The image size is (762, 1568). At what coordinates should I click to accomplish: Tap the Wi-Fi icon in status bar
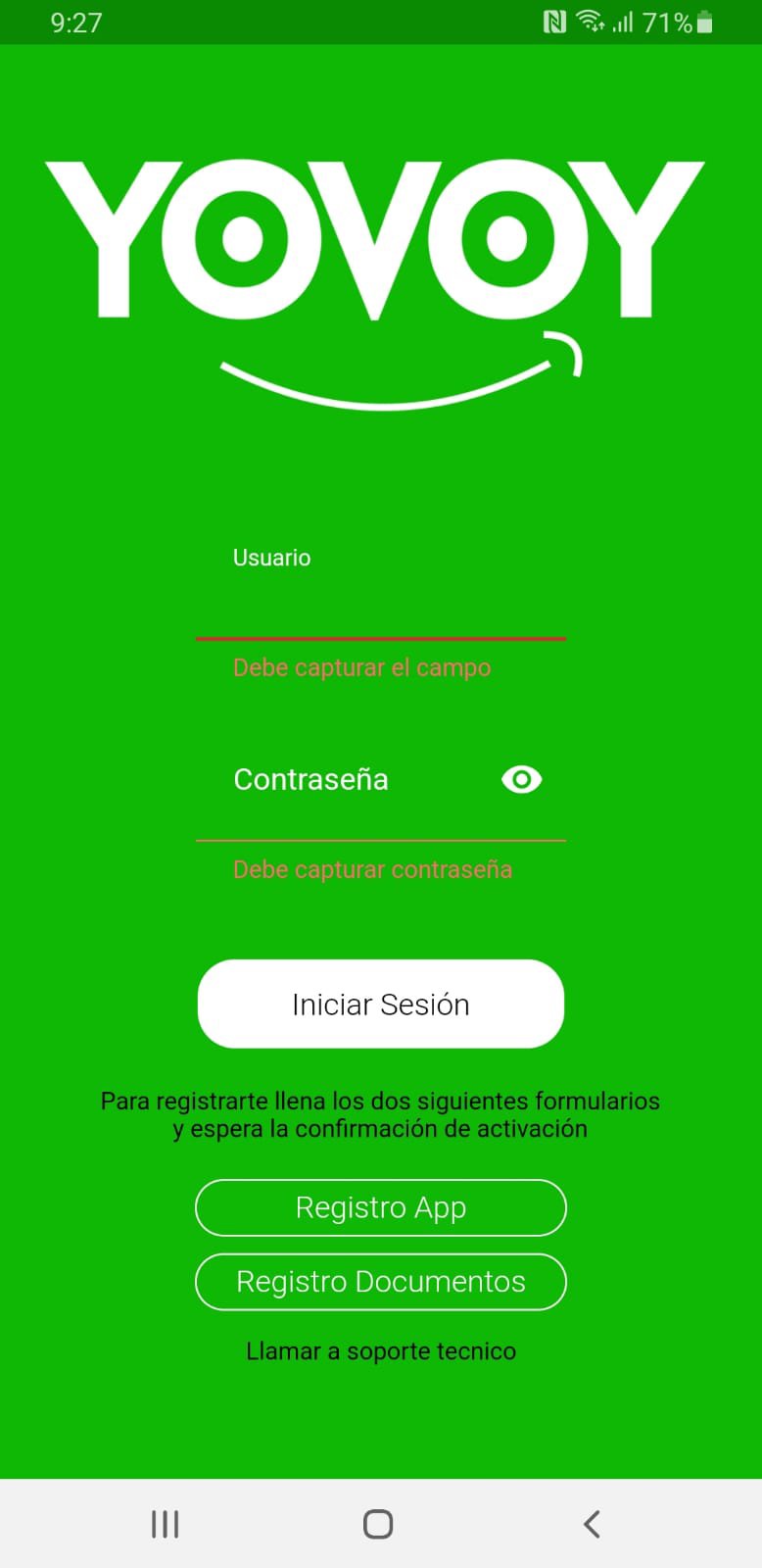tap(592, 22)
